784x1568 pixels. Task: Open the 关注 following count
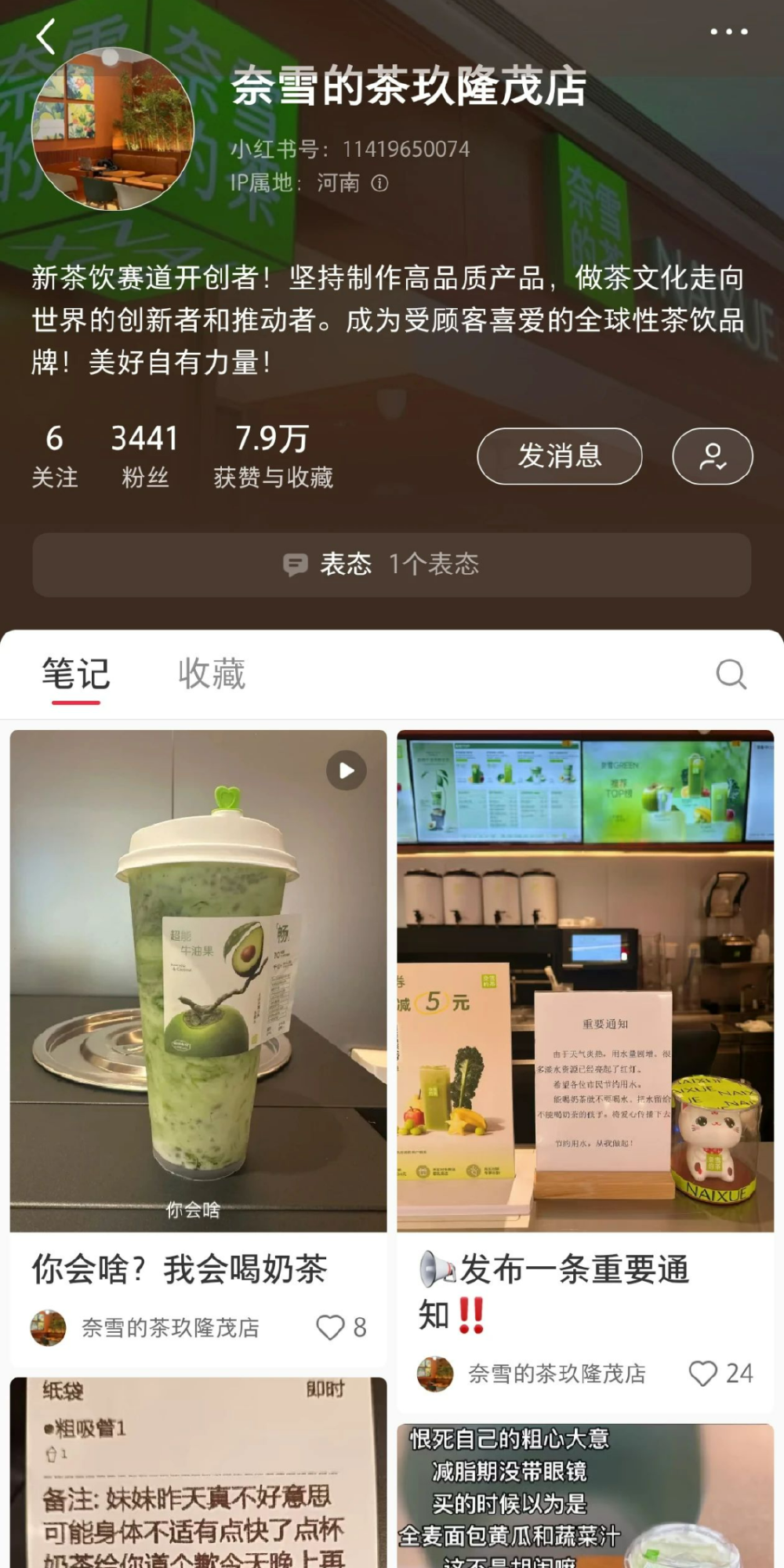click(54, 456)
